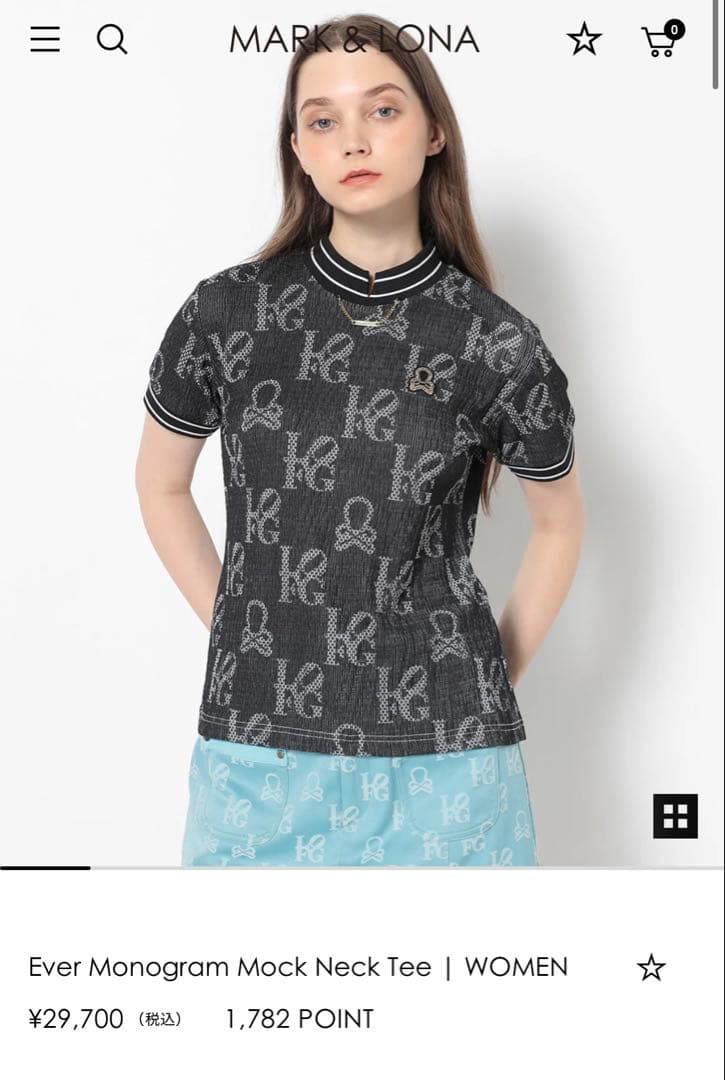Open the shopping cart

[x=661, y=40]
